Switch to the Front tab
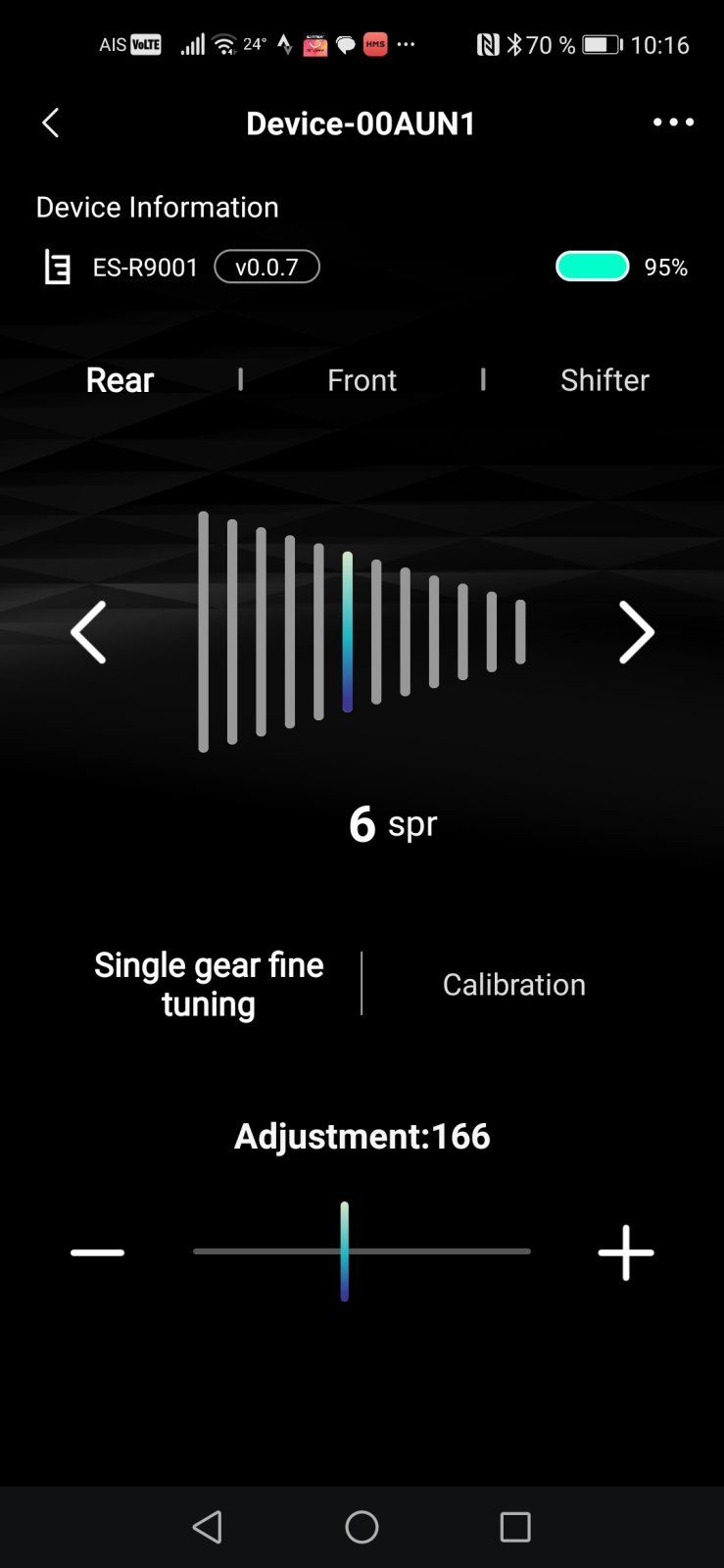This screenshot has width=724, height=1568. pyautogui.click(x=362, y=380)
